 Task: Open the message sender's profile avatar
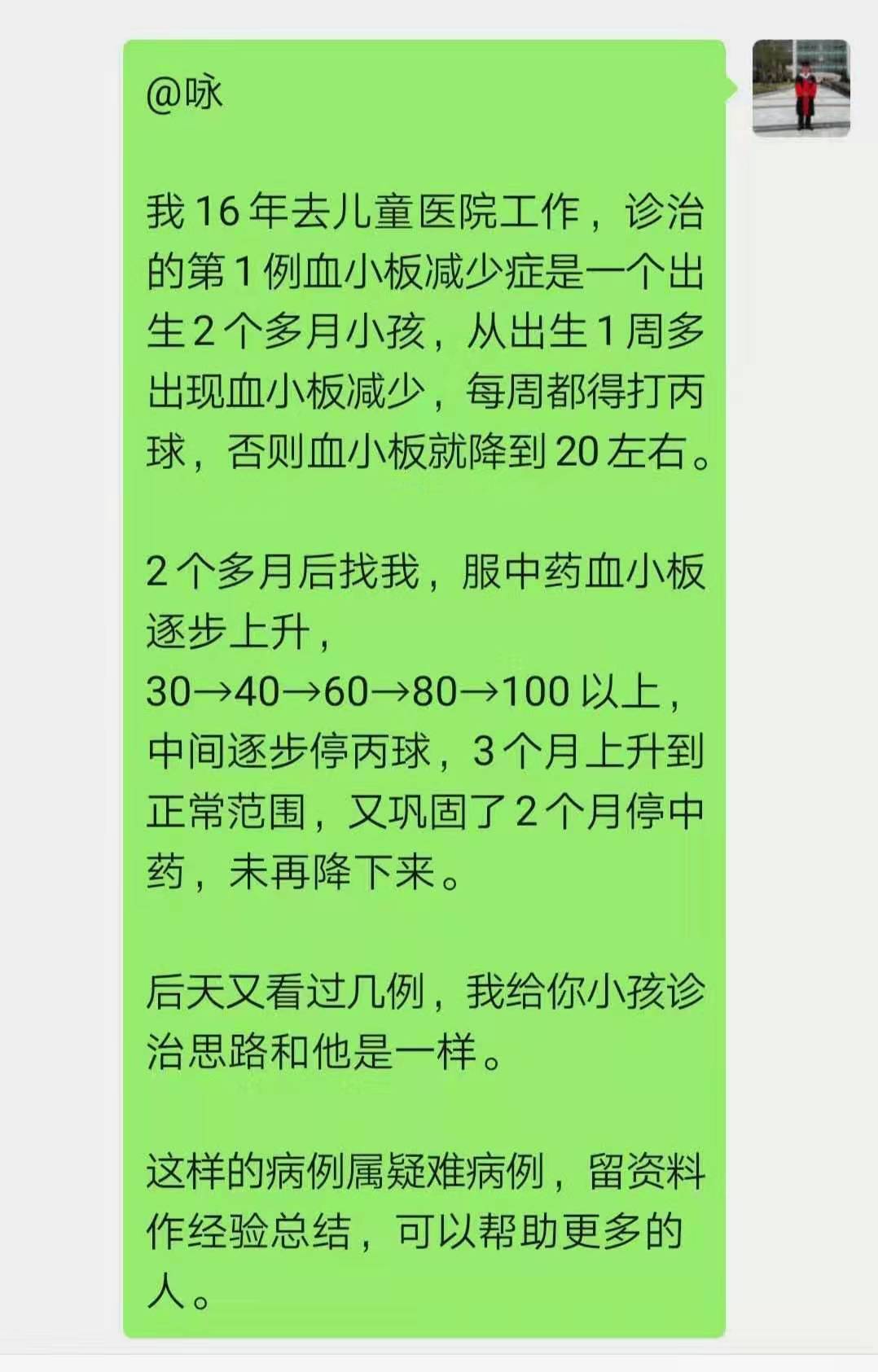(801, 88)
